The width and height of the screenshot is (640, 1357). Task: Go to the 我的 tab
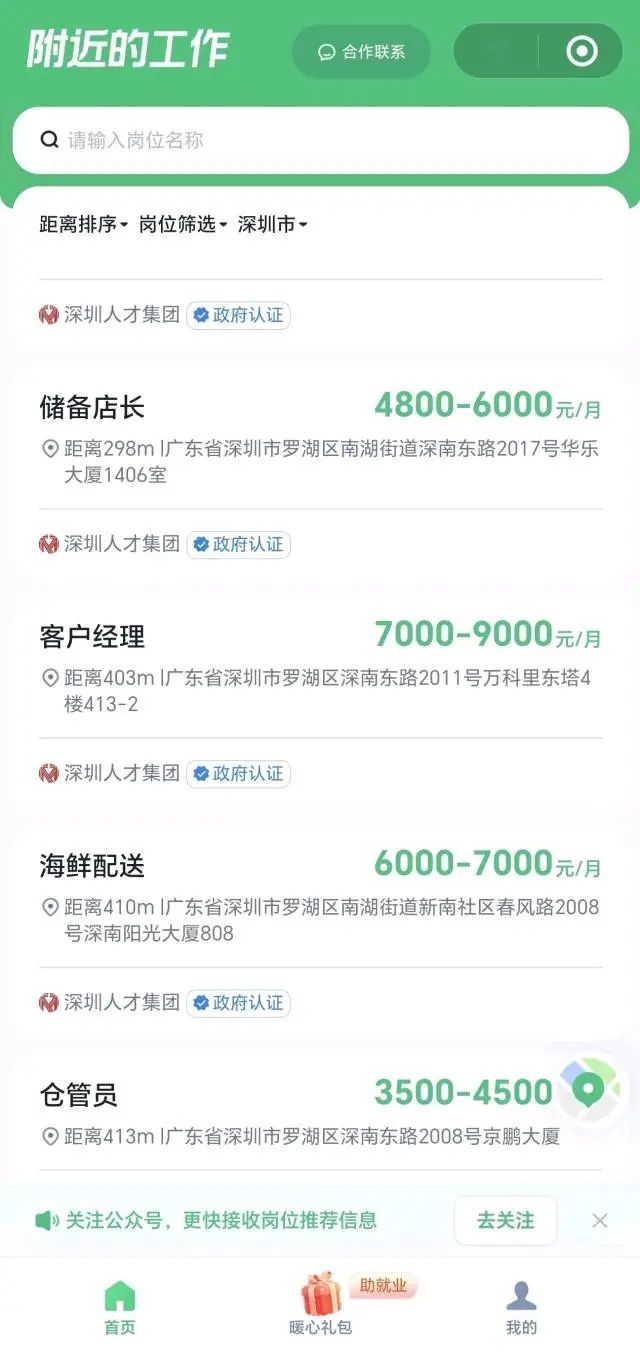coord(521,1307)
